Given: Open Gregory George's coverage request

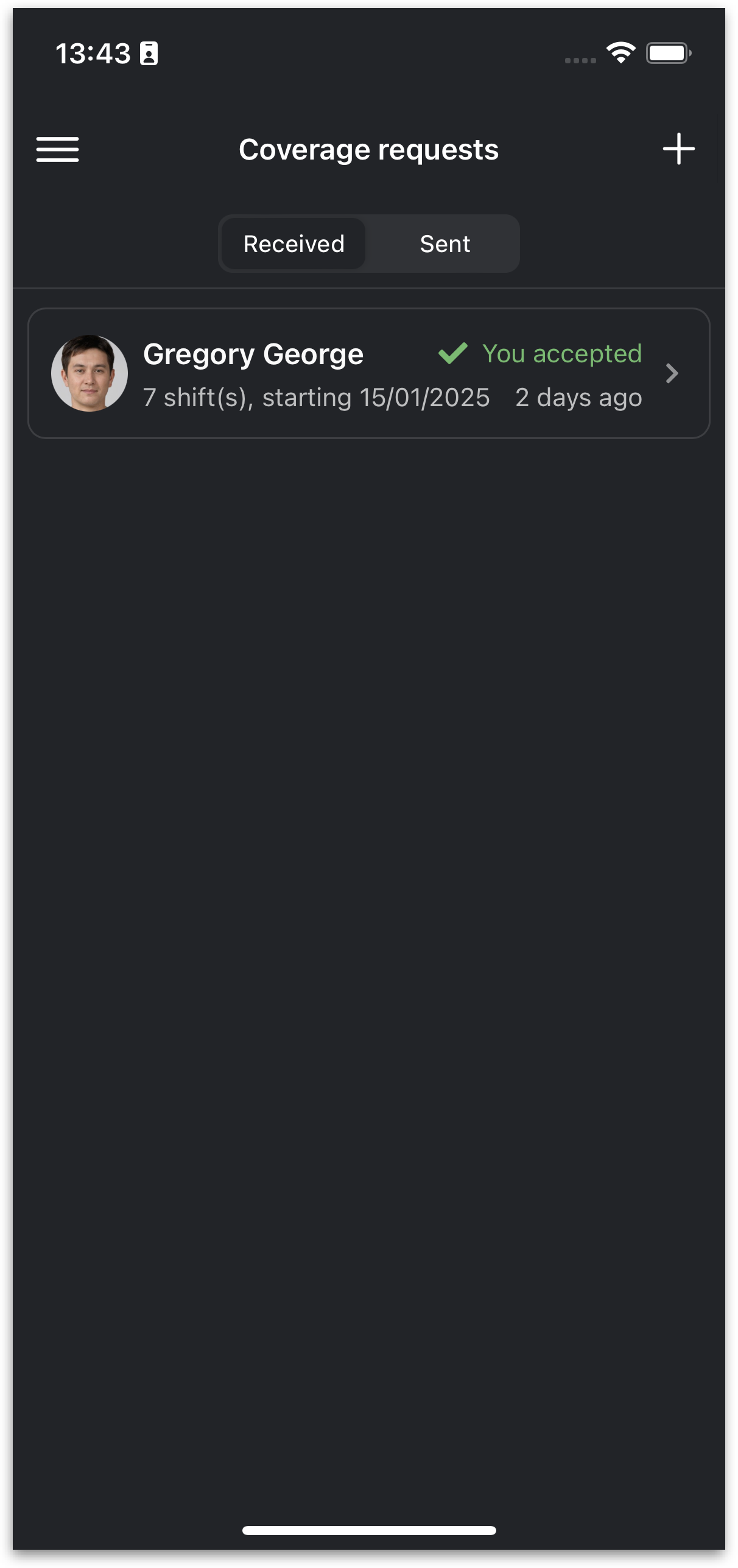Looking at the screenshot, I should click(369, 373).
